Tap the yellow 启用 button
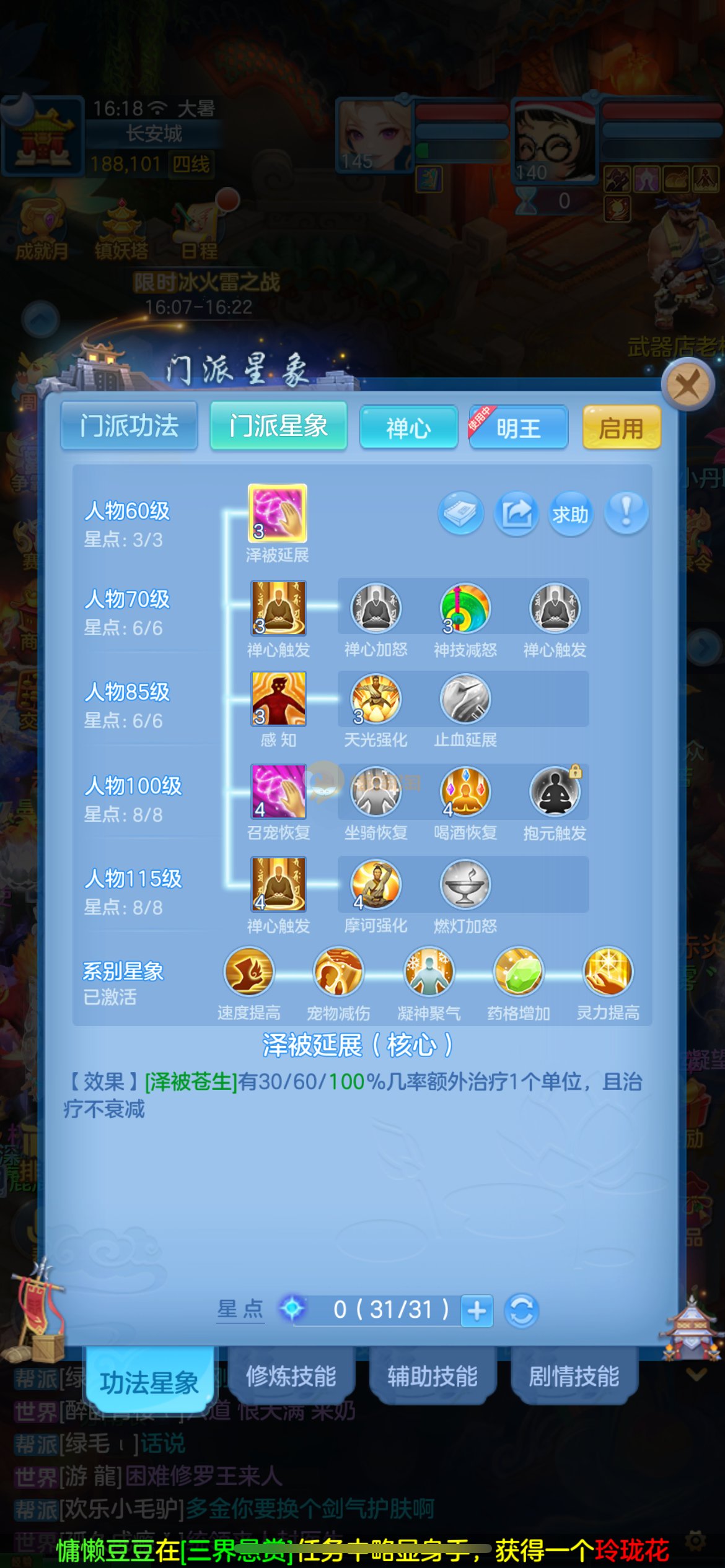Image resolution: width=725 pixels, height=1568 pixels. (621, 427)
